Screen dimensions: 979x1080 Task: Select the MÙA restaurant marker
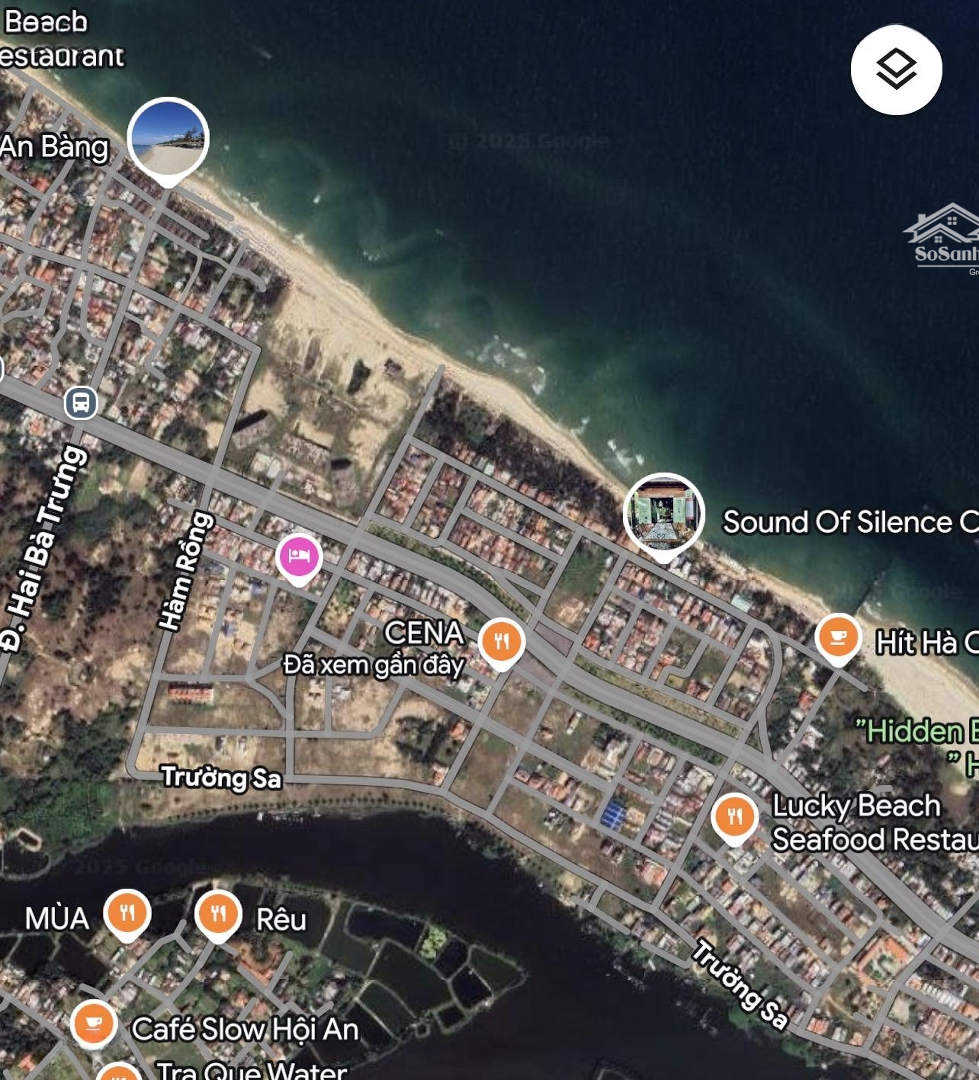point(127,913)
